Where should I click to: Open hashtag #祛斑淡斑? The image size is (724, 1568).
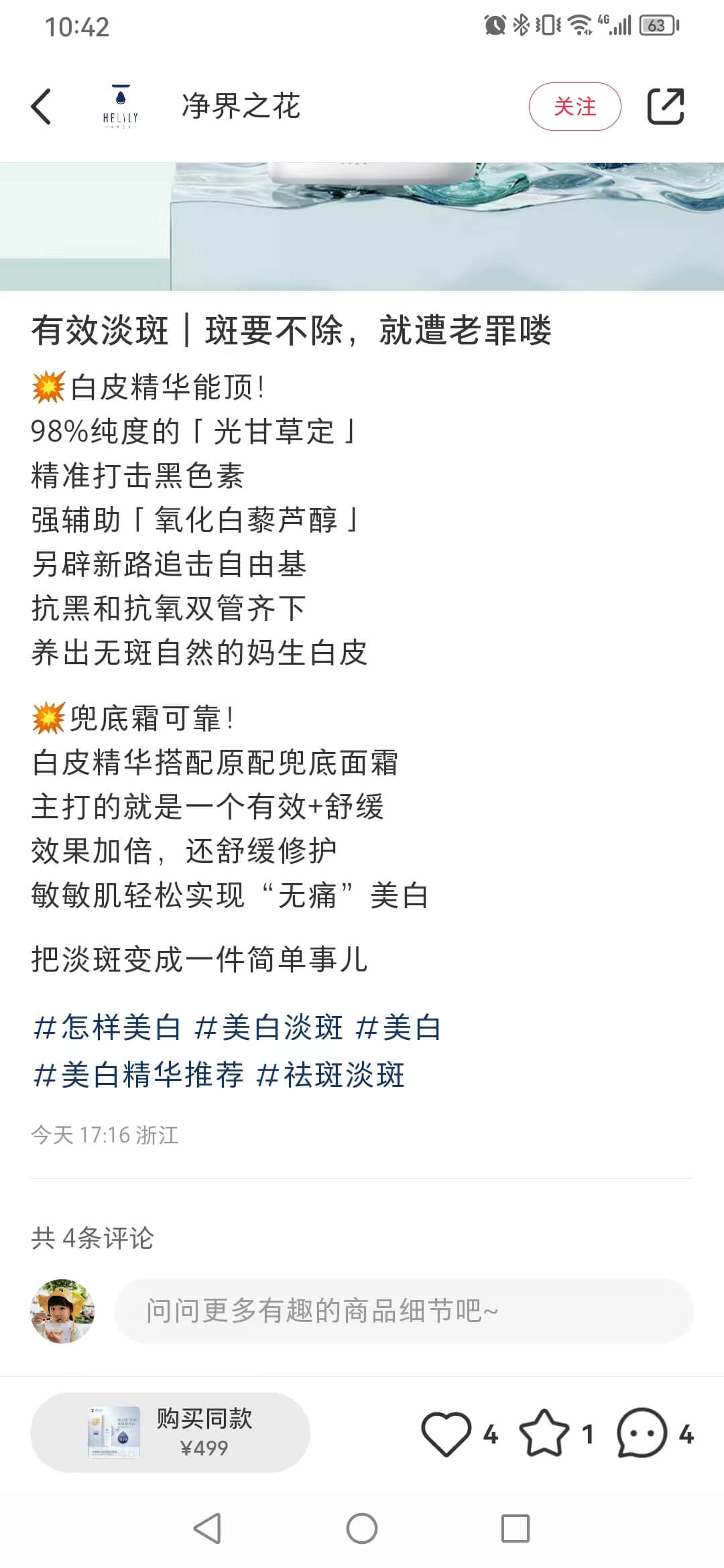[x=331, y=1075]
